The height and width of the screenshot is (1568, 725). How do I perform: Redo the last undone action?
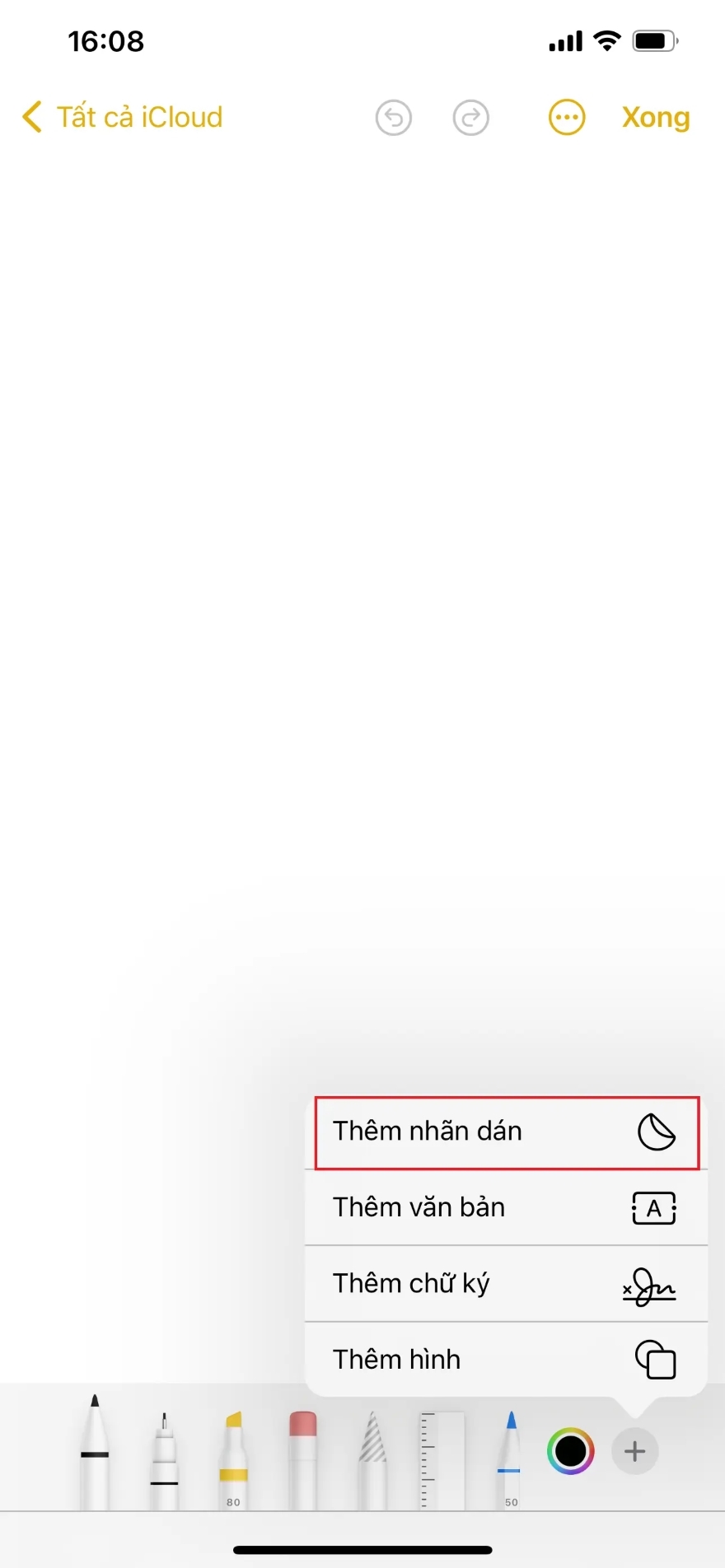click(470, 117)
